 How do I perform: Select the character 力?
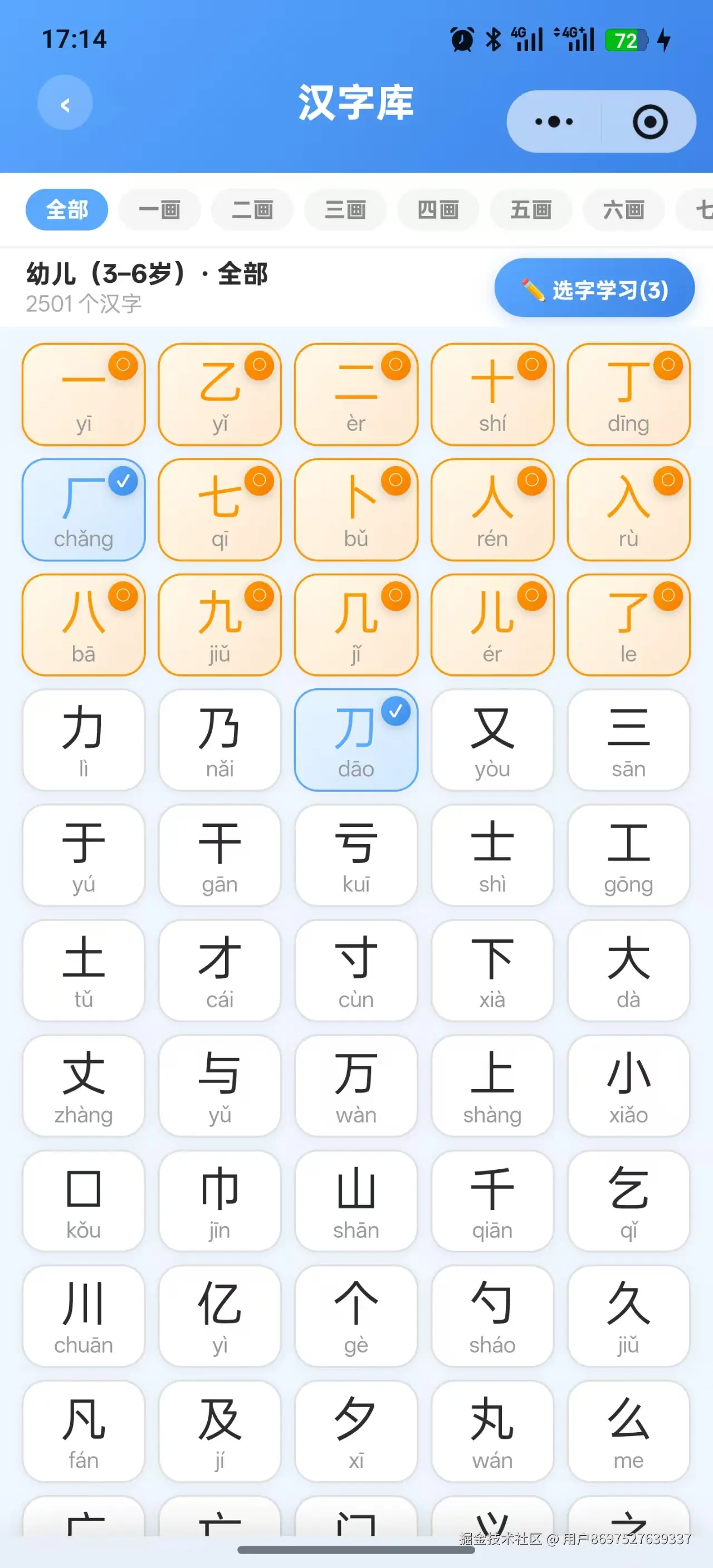click(84, 740)
